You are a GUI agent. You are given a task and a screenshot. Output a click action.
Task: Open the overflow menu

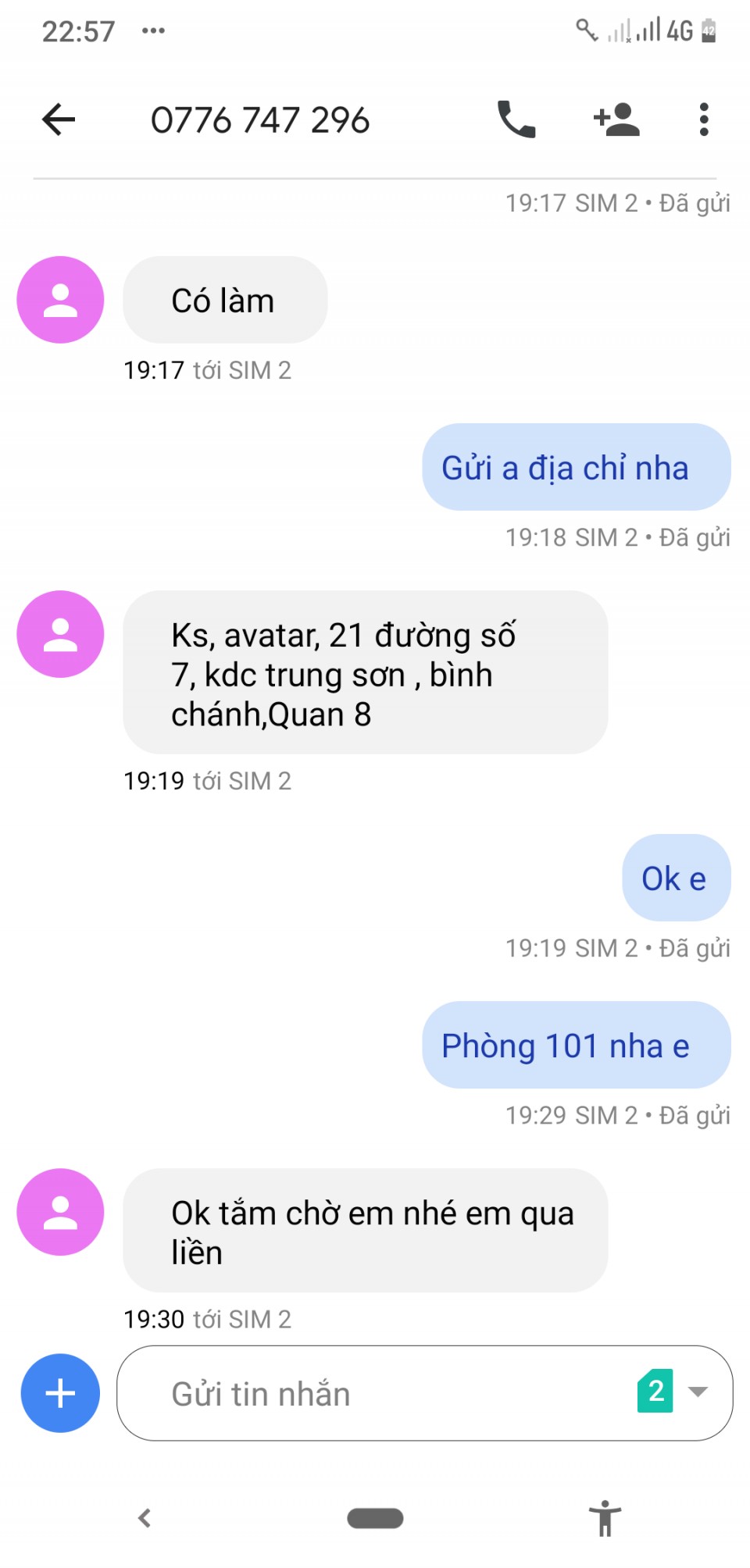(x=704, y=120)
